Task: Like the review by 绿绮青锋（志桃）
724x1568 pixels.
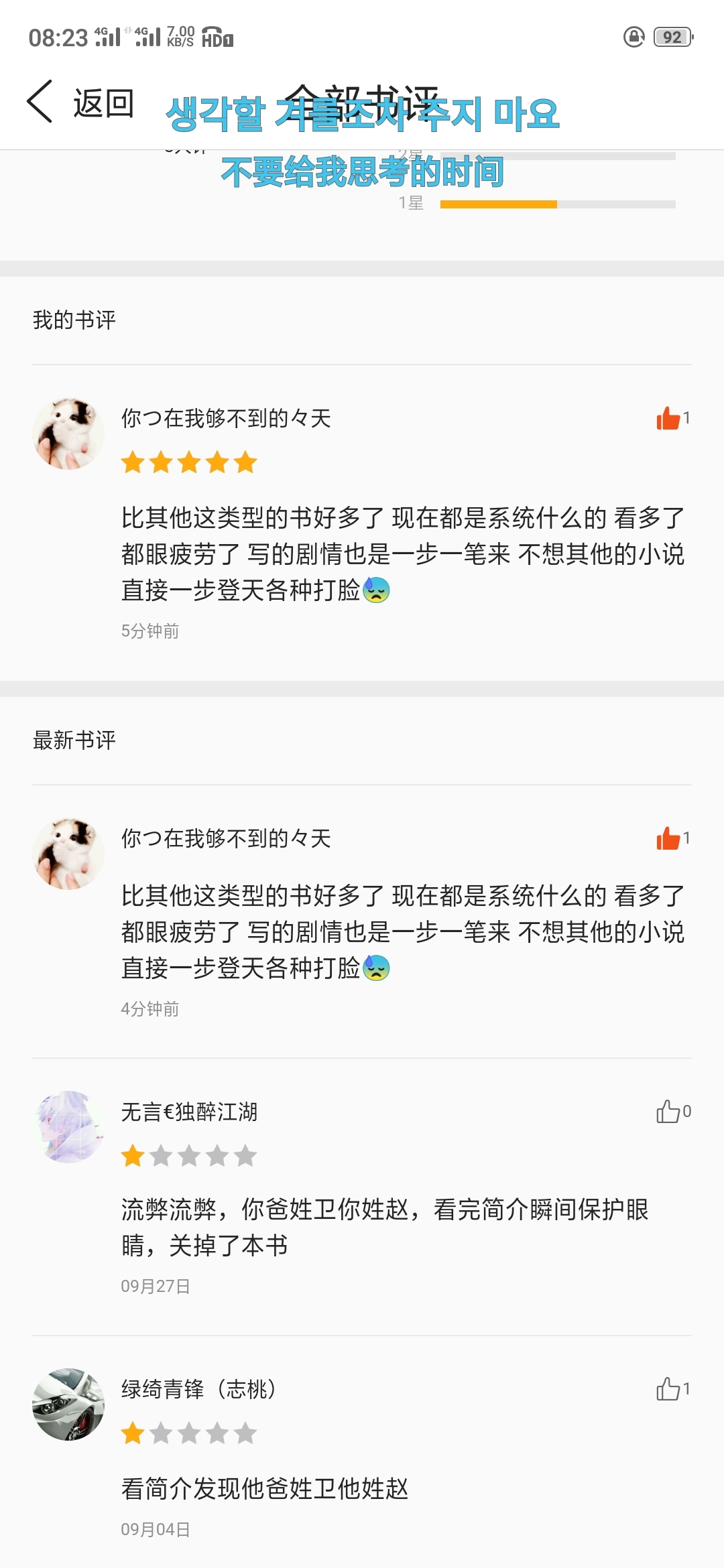Action: tap(669, 1389)
